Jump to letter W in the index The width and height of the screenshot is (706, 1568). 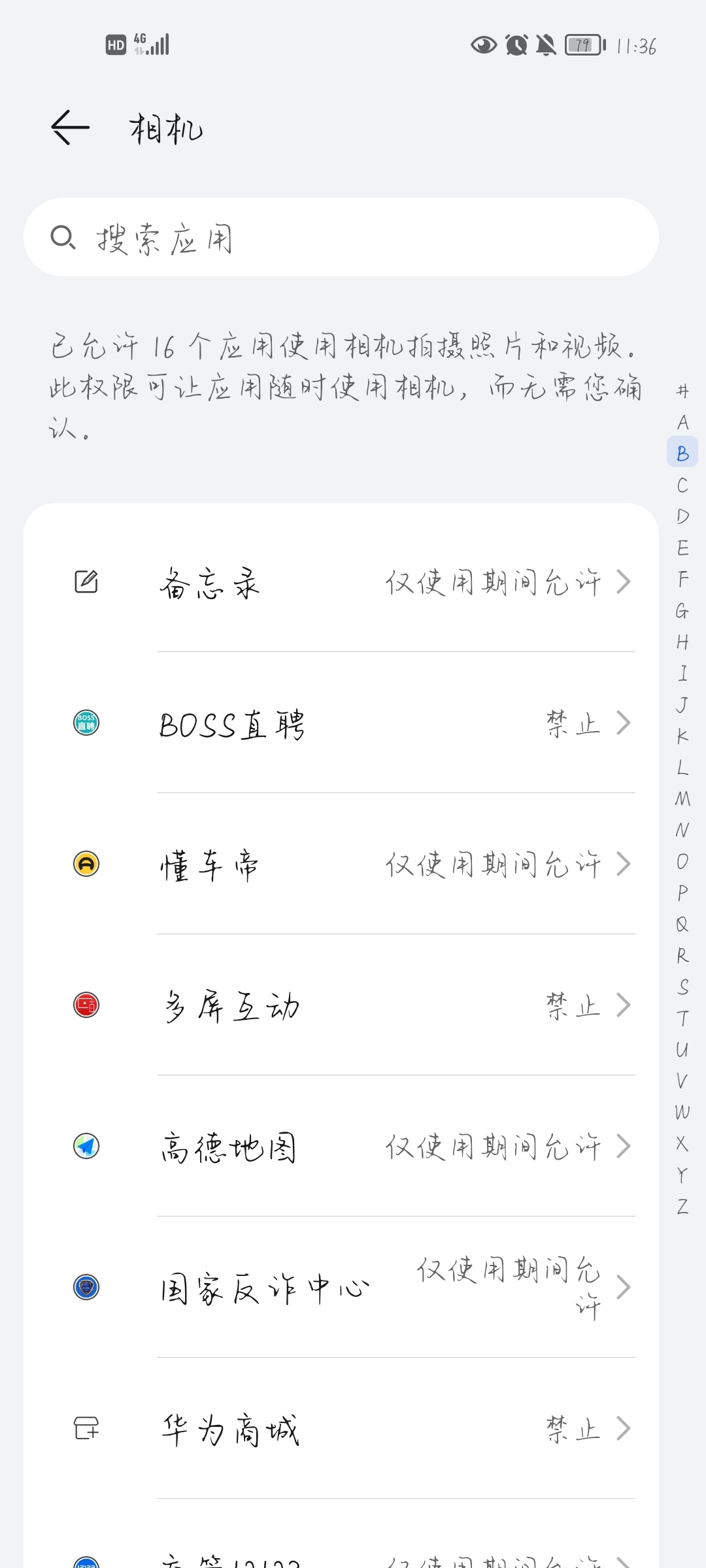pyautogui.click(x=682, y=1112)
